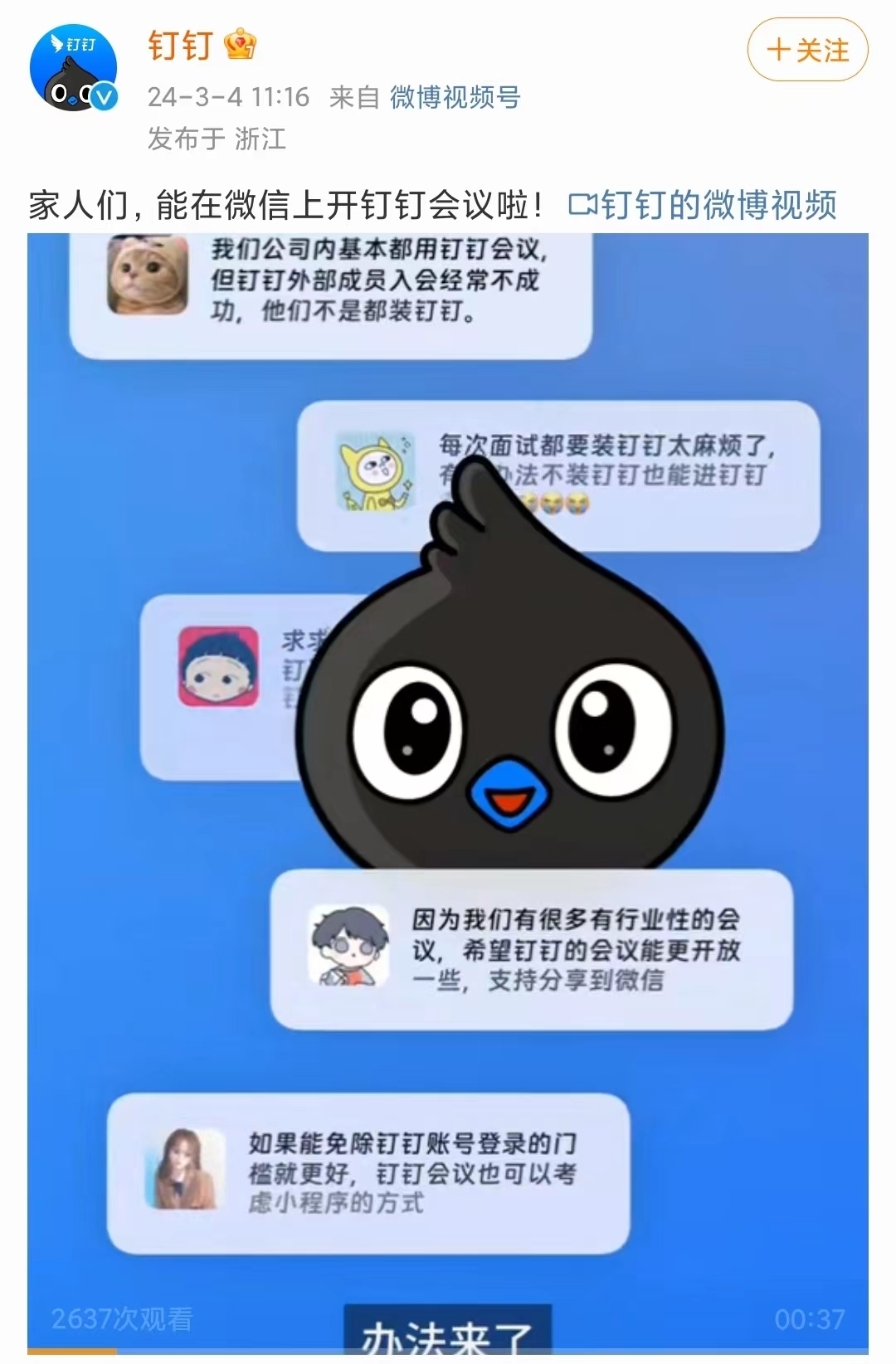This screenshot has width=896, height=1364.
Task: Open the 钉钉 username
Action: [x=180, y=46]
